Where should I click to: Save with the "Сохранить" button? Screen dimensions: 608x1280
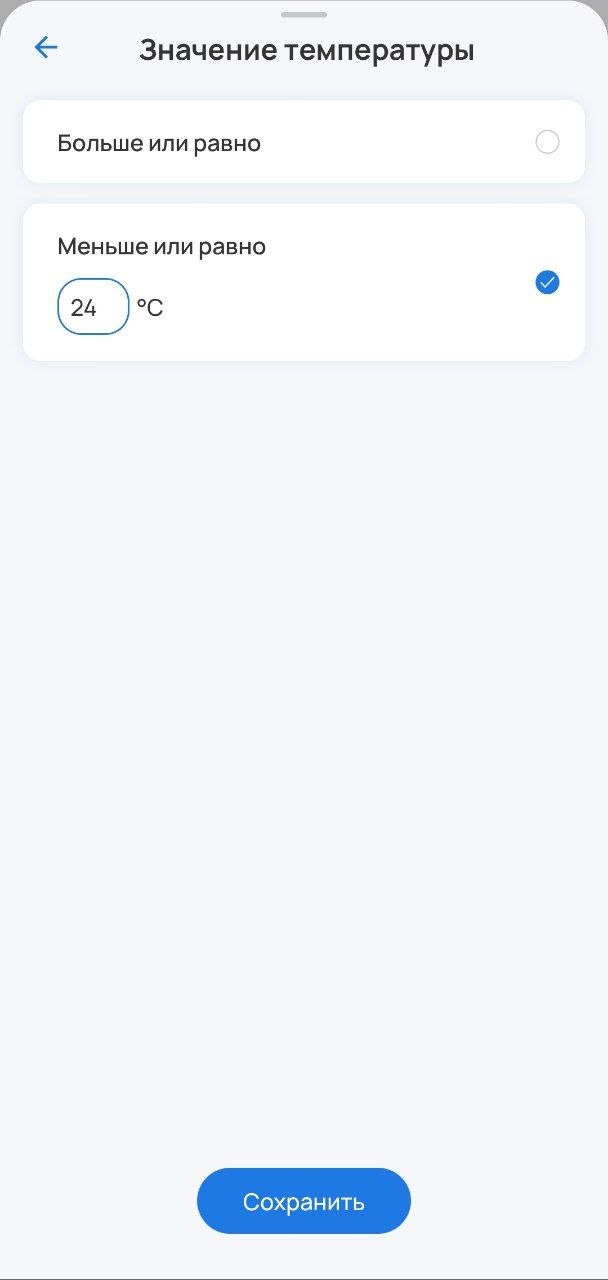[304, 1201]
